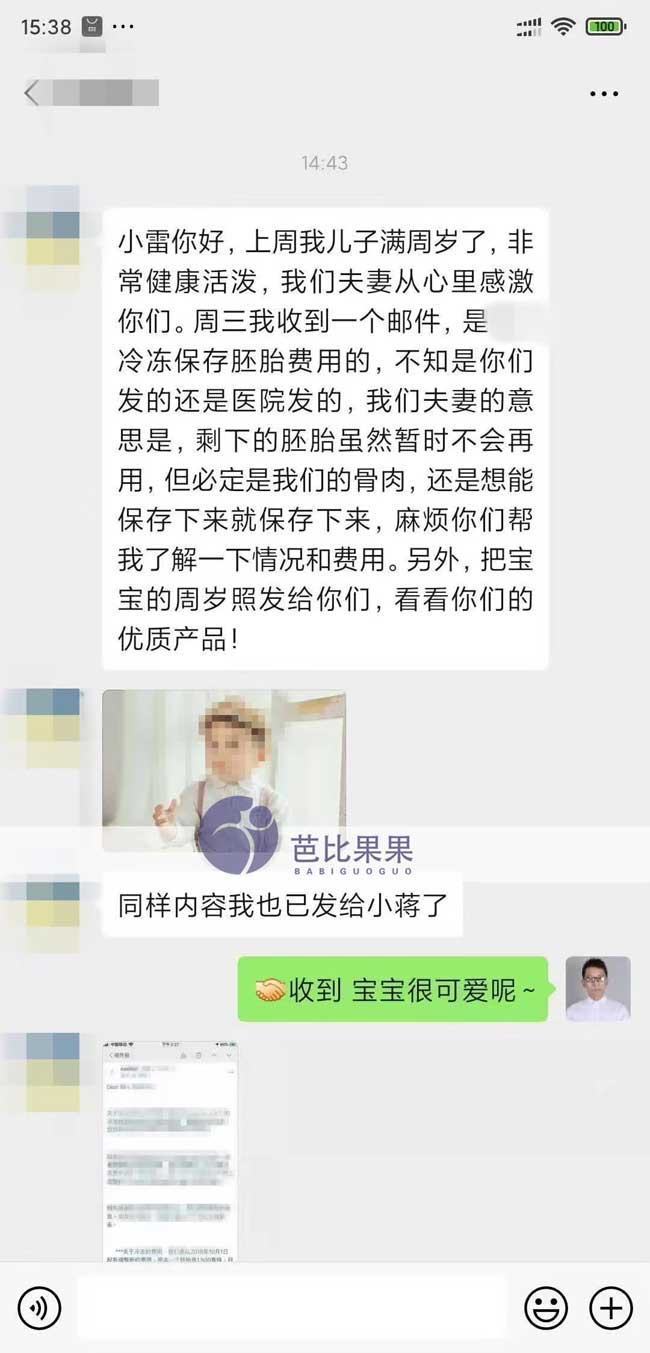Image resolution: width=650 pixels, height=1353 pixels.
Task: Open the emoji picker
Action: click(x=546, y=1307)
